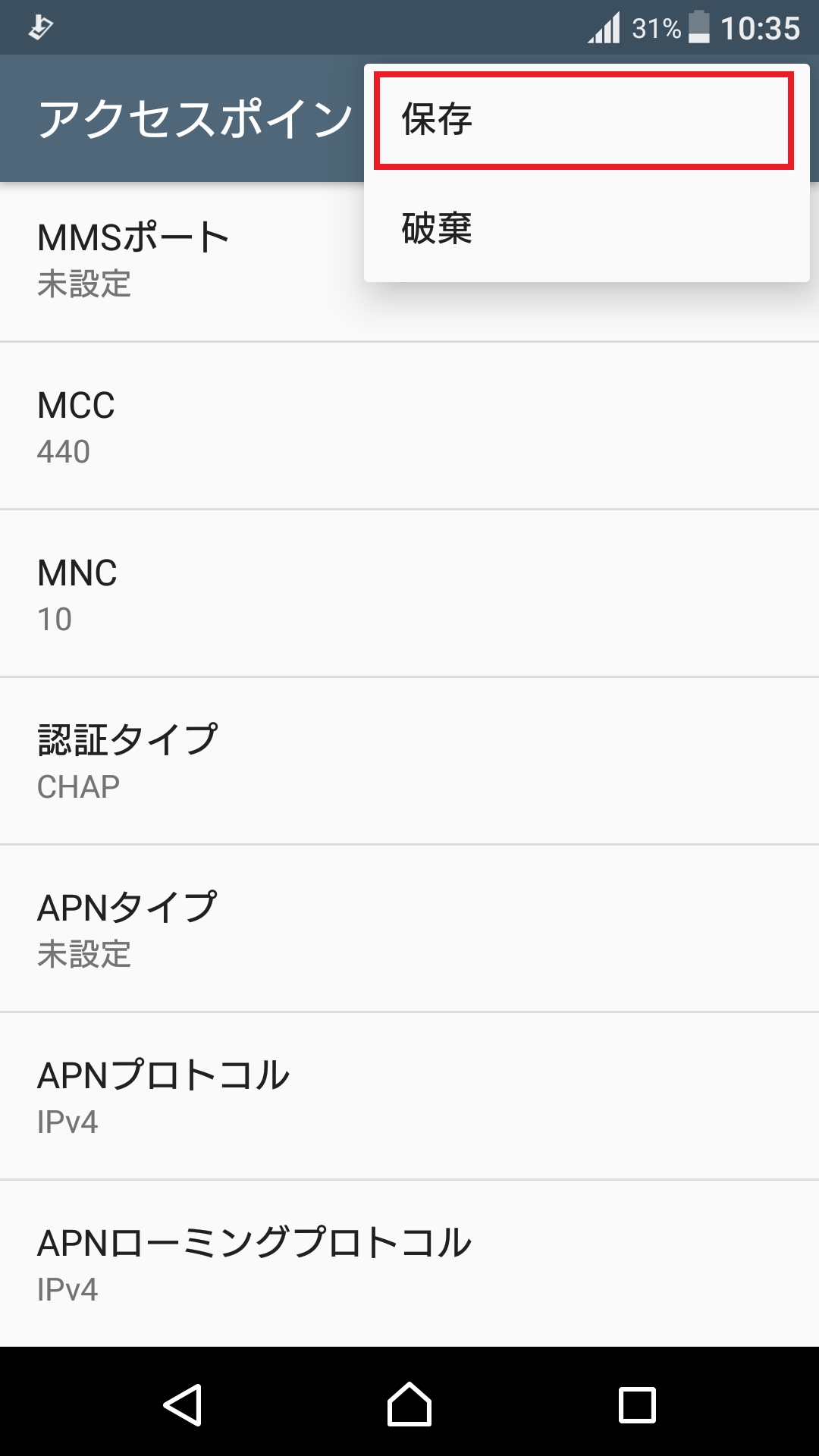Open the APNプロトコル IPv4 selector
Image resolution: width=819 pixels, height=1456 pixels.
[182, 1097]
